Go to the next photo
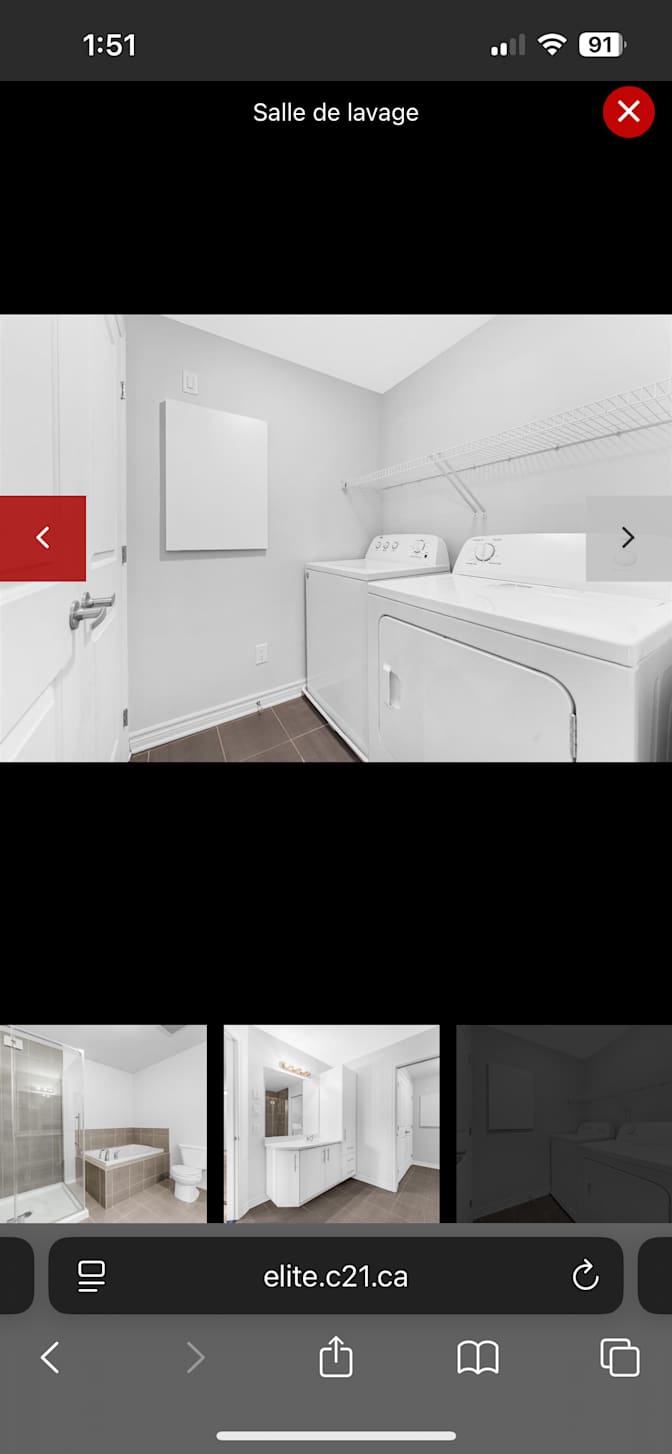Screen dimensions: 672x1454 (628, 538)
